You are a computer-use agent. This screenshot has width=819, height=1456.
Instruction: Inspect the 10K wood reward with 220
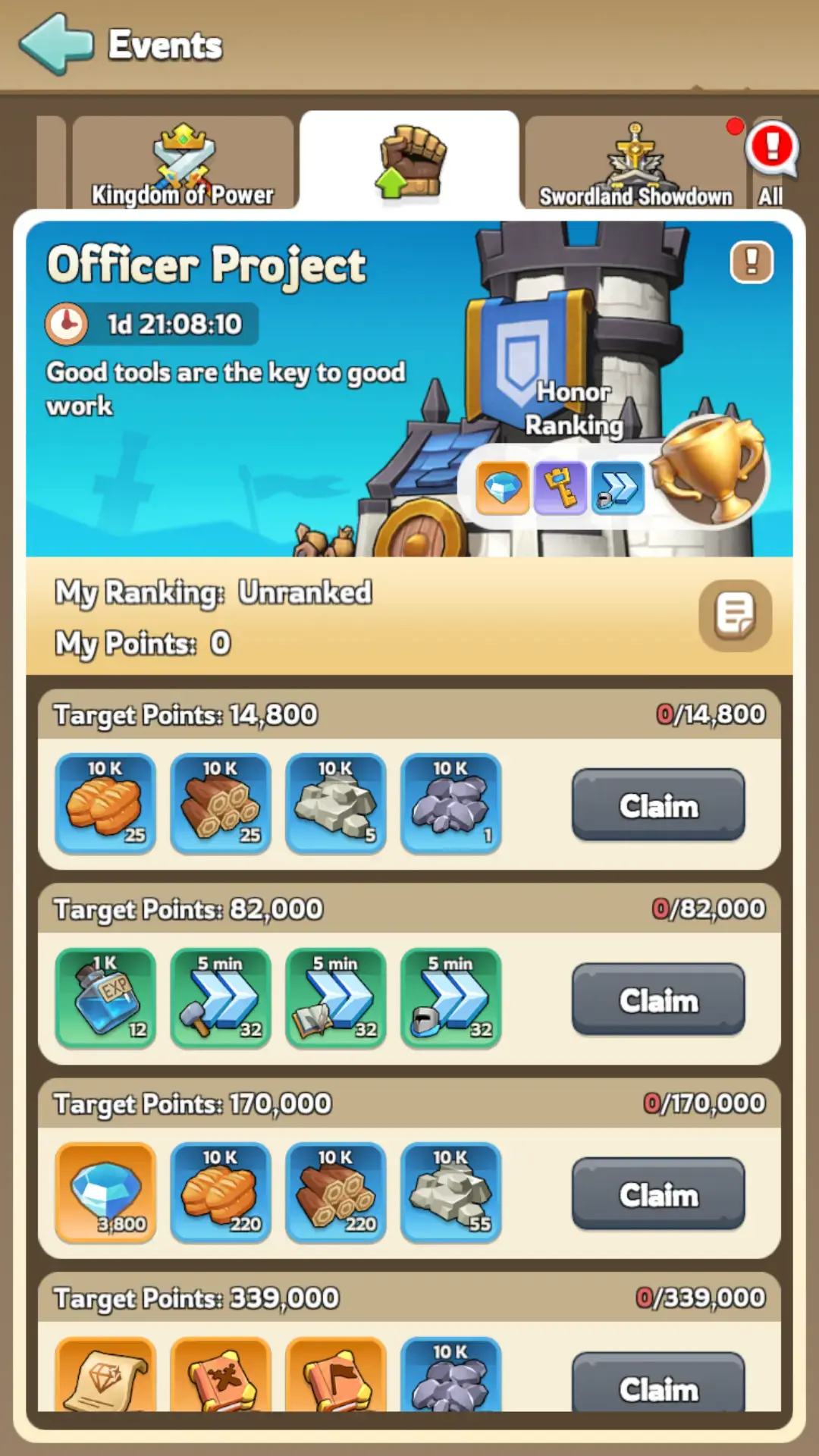[336, 1192]
